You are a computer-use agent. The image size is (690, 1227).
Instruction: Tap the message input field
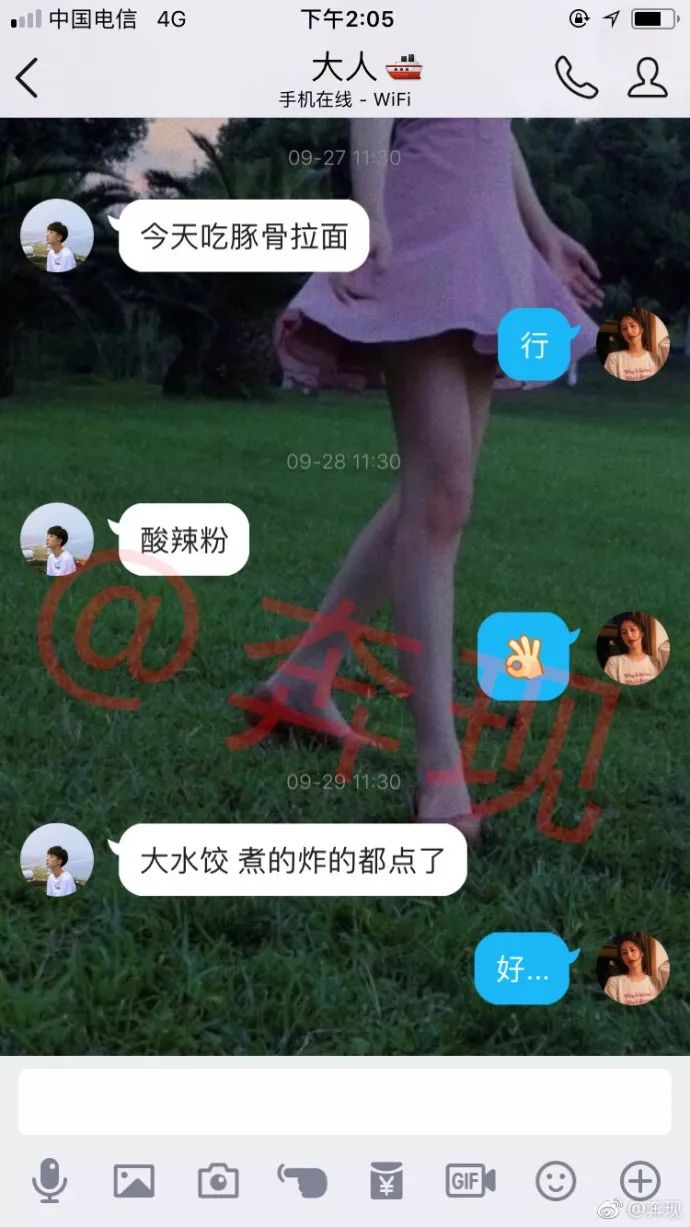(x=344, y=1101)
